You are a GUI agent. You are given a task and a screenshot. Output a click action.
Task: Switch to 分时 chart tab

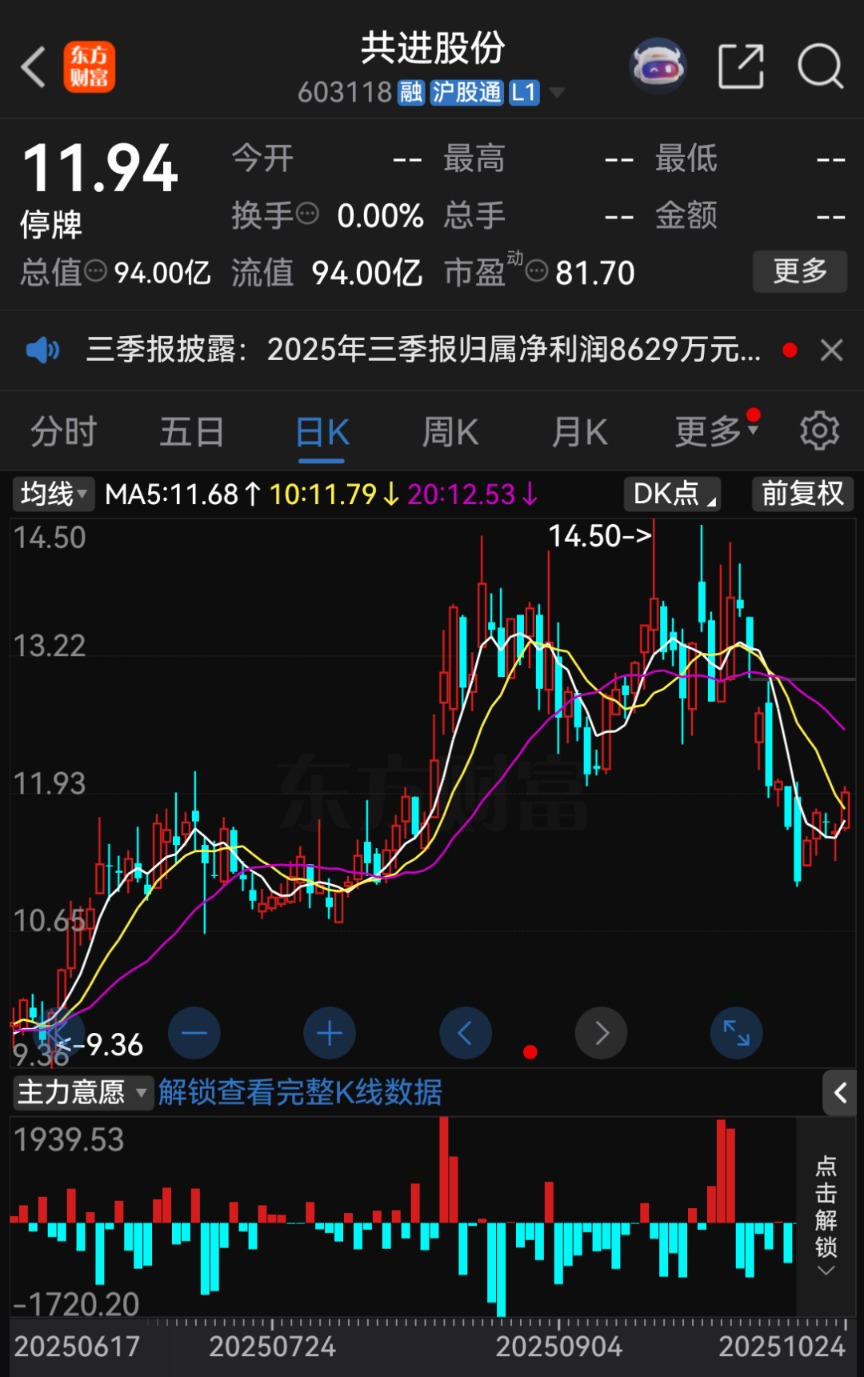click(63, 432)
